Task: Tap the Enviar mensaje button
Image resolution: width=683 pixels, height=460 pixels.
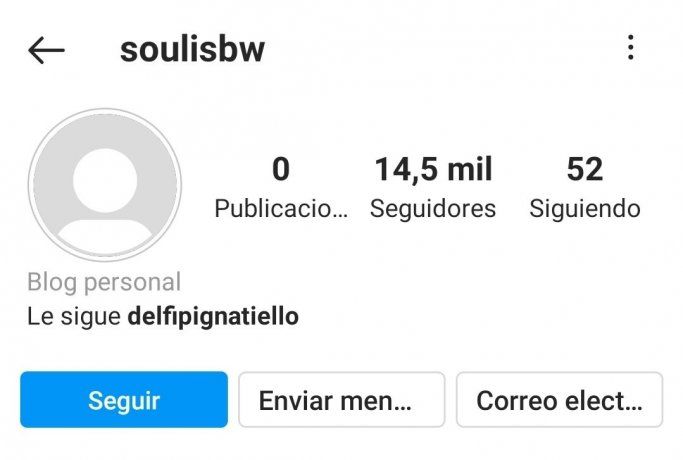Action: pos(341,401)
